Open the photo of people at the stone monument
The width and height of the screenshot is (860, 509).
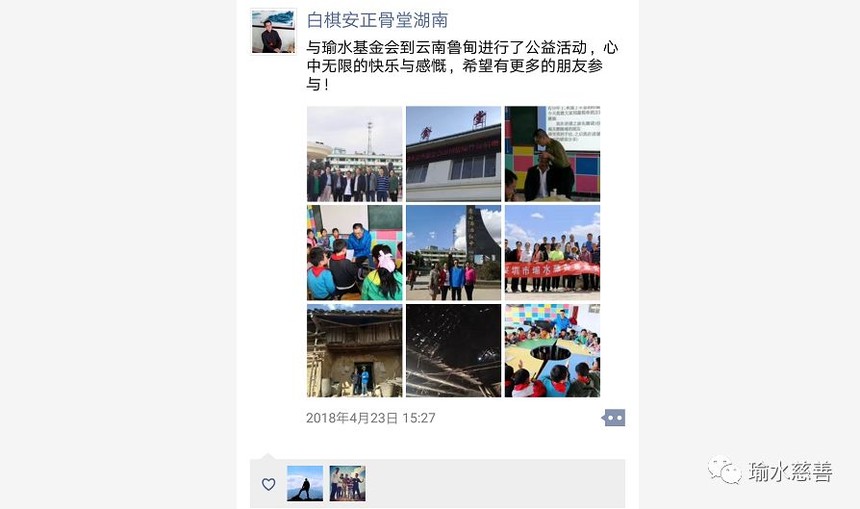453,253
